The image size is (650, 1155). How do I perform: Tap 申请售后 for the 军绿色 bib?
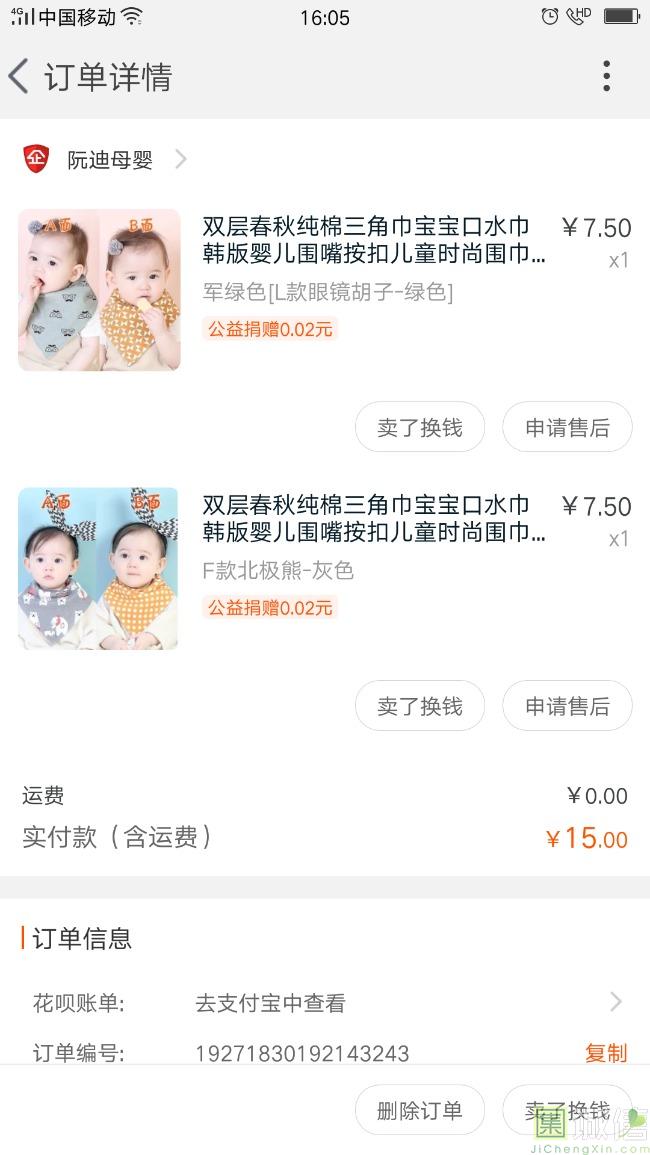(x=567, y=428)
